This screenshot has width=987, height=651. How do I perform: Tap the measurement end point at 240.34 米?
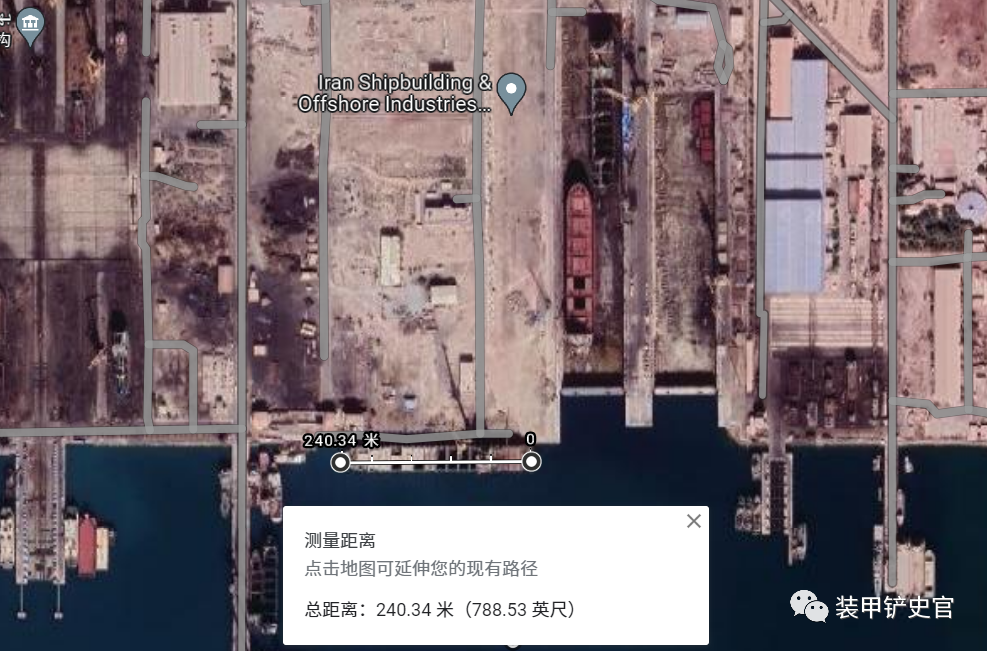[x=340, y=461]
